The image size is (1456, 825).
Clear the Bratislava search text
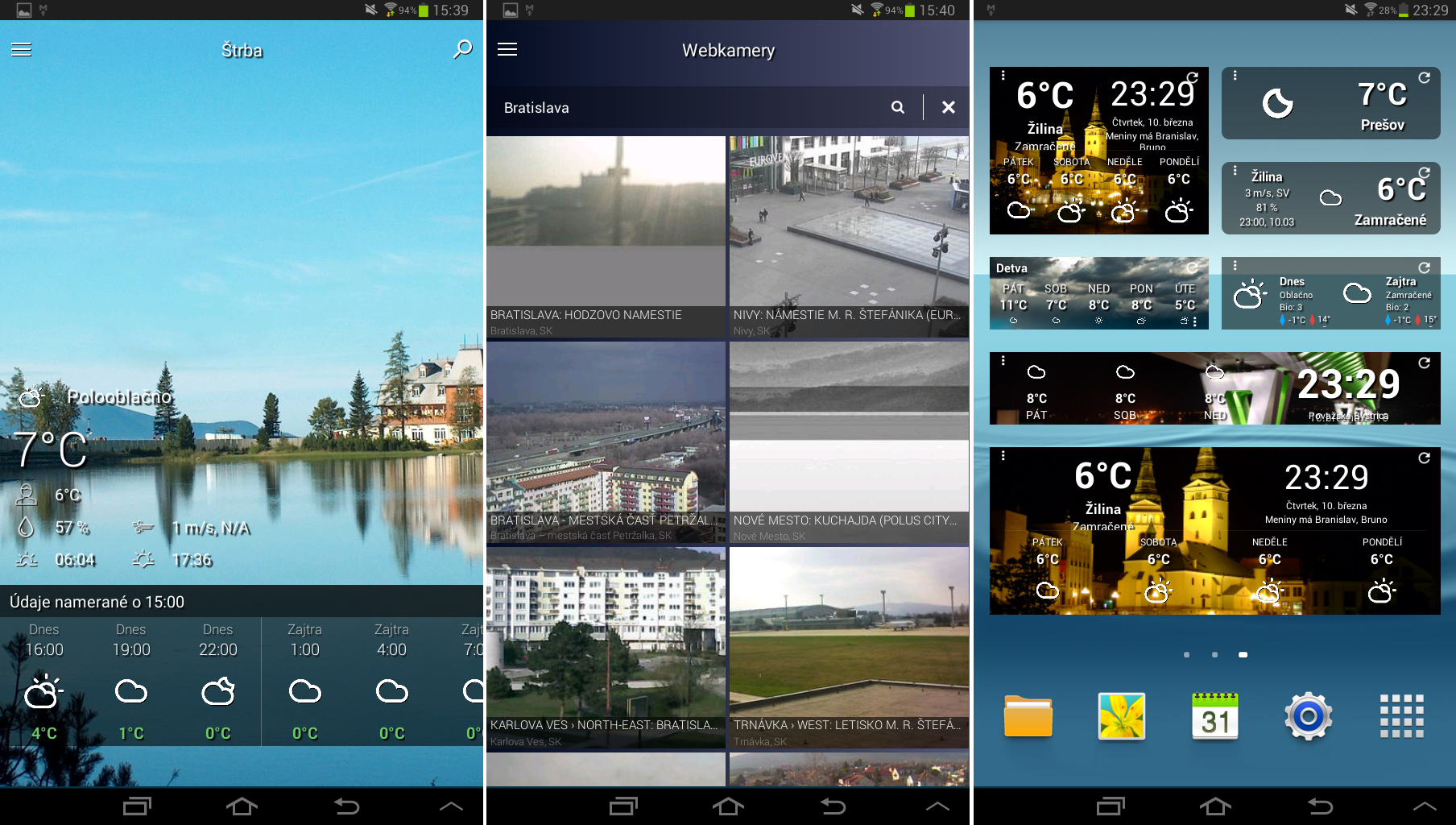(x=949, y=107)
